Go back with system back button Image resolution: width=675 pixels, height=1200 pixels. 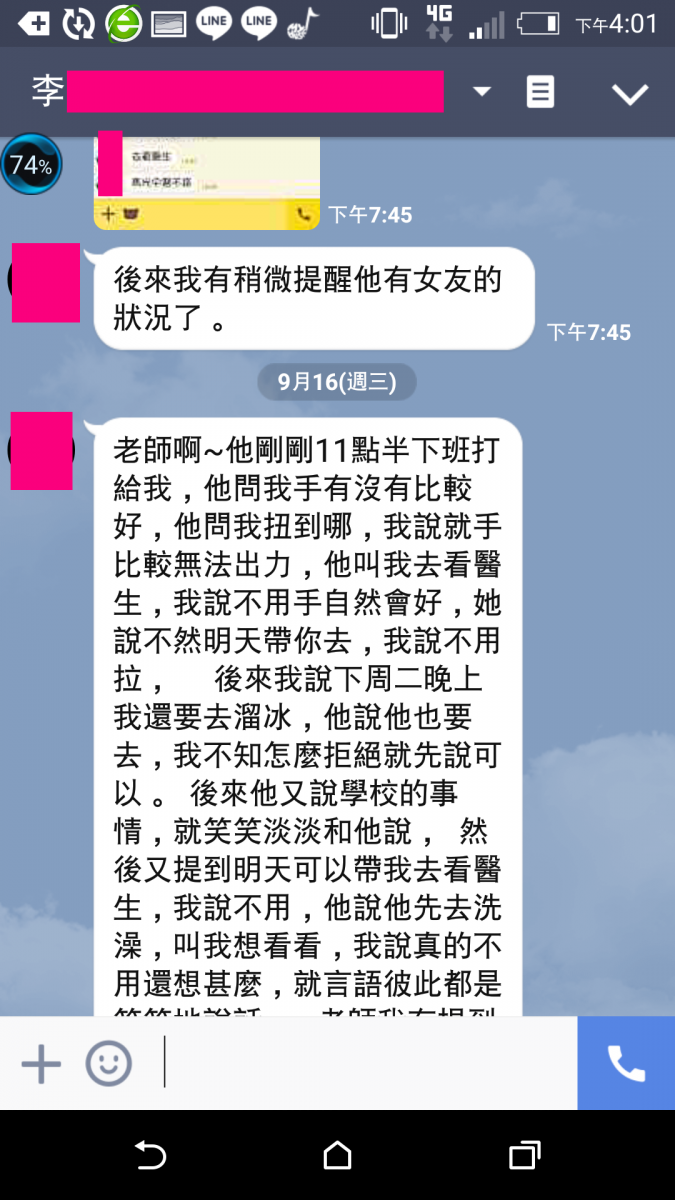point(150,1155)
